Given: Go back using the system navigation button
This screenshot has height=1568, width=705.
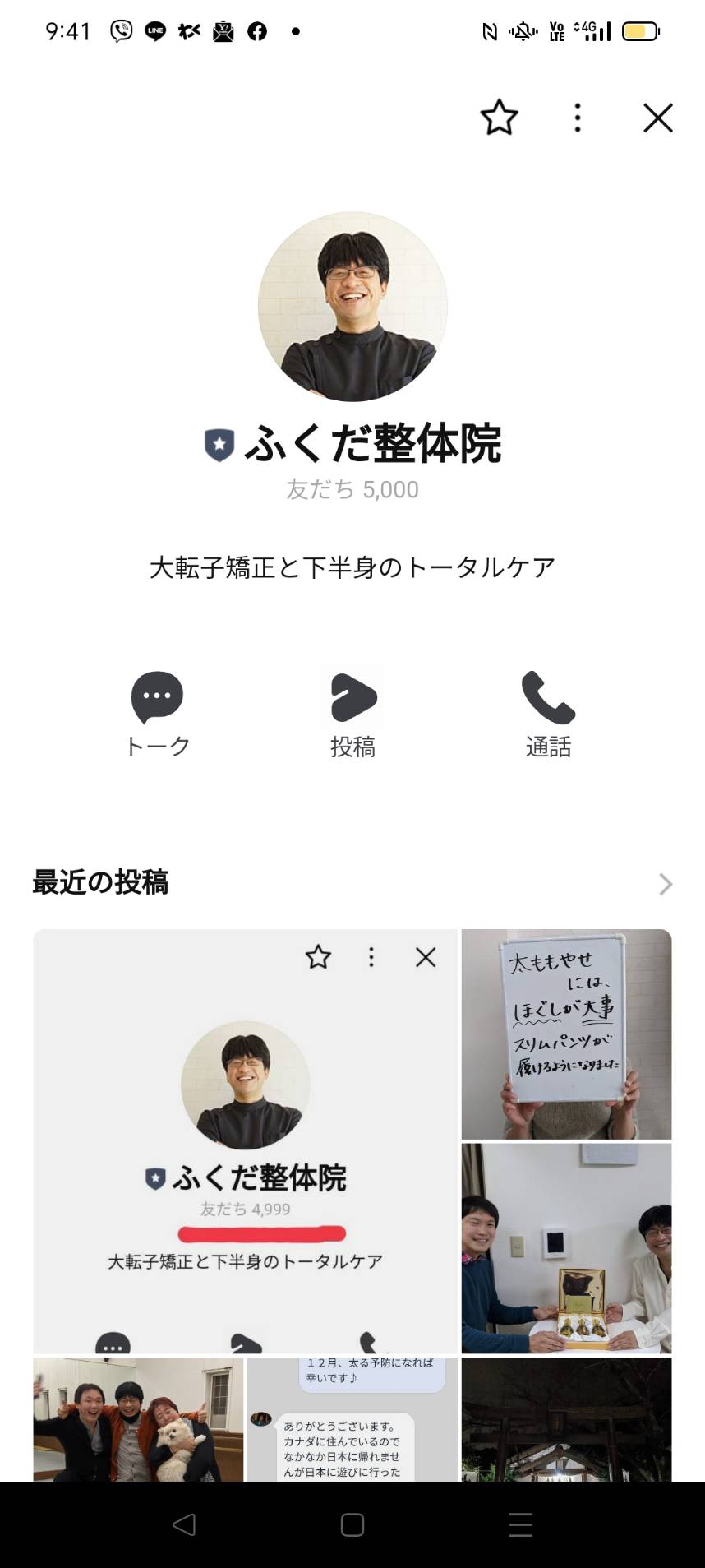Looking at the screenshot, I should (184, 1524).
